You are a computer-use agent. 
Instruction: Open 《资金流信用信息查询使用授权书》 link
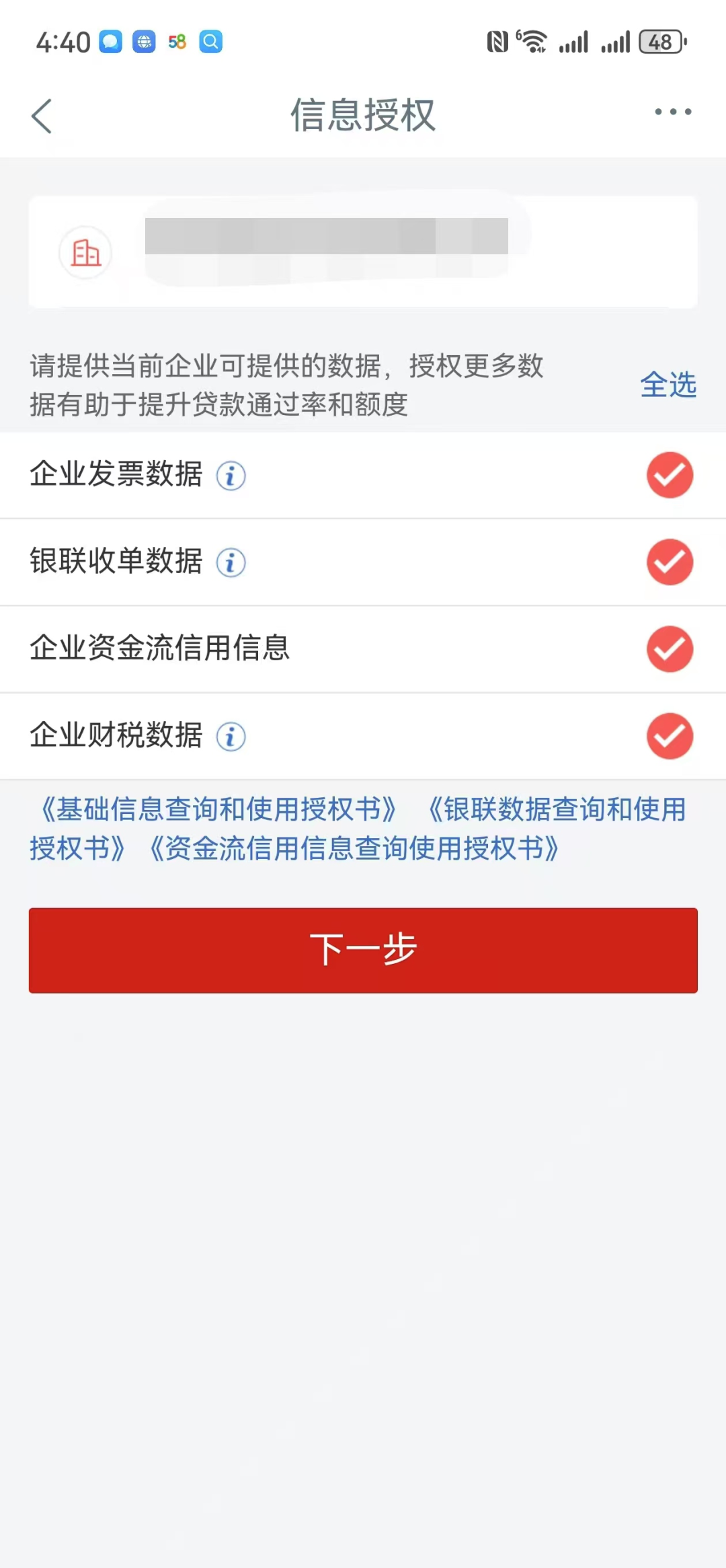tap(354, 848)
